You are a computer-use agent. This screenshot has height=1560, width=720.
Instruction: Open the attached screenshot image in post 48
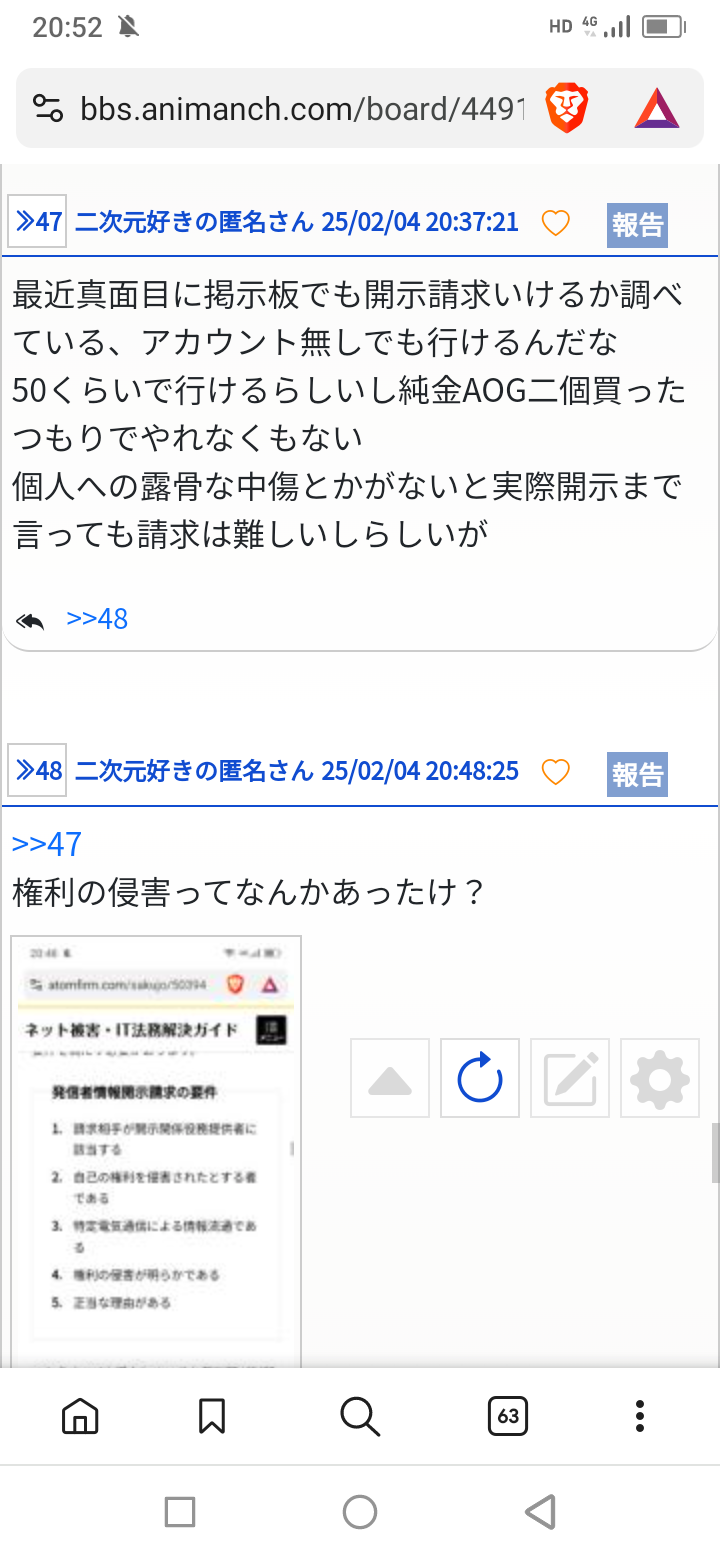156,1150
